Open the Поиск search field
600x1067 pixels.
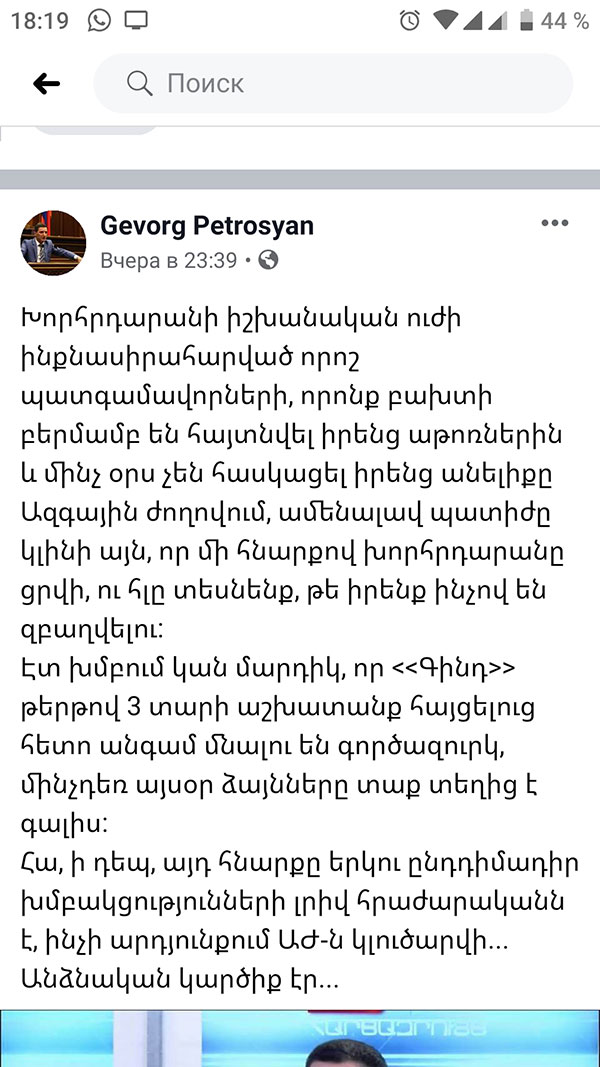333,84
